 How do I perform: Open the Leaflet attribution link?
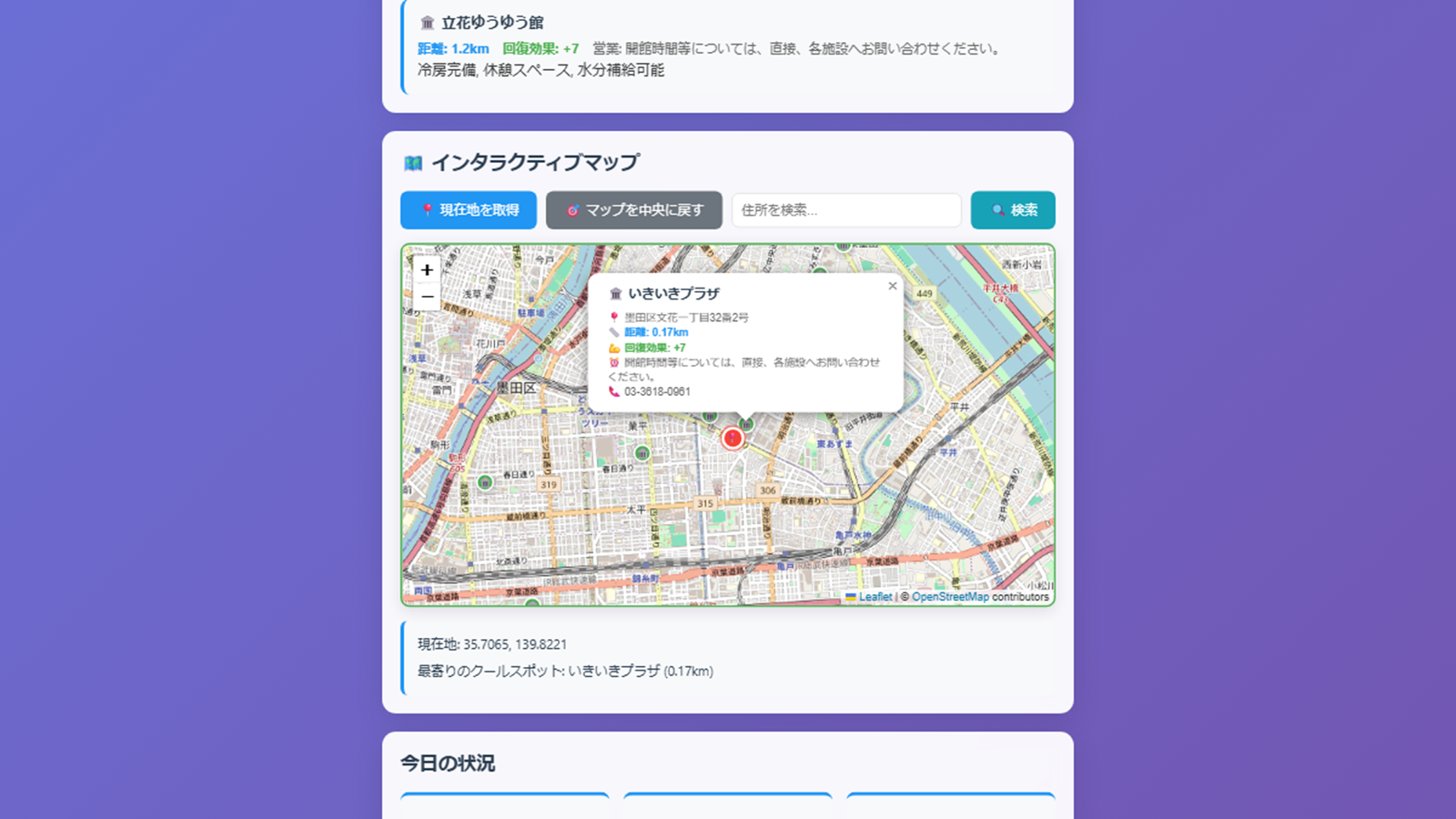(875, 597)
